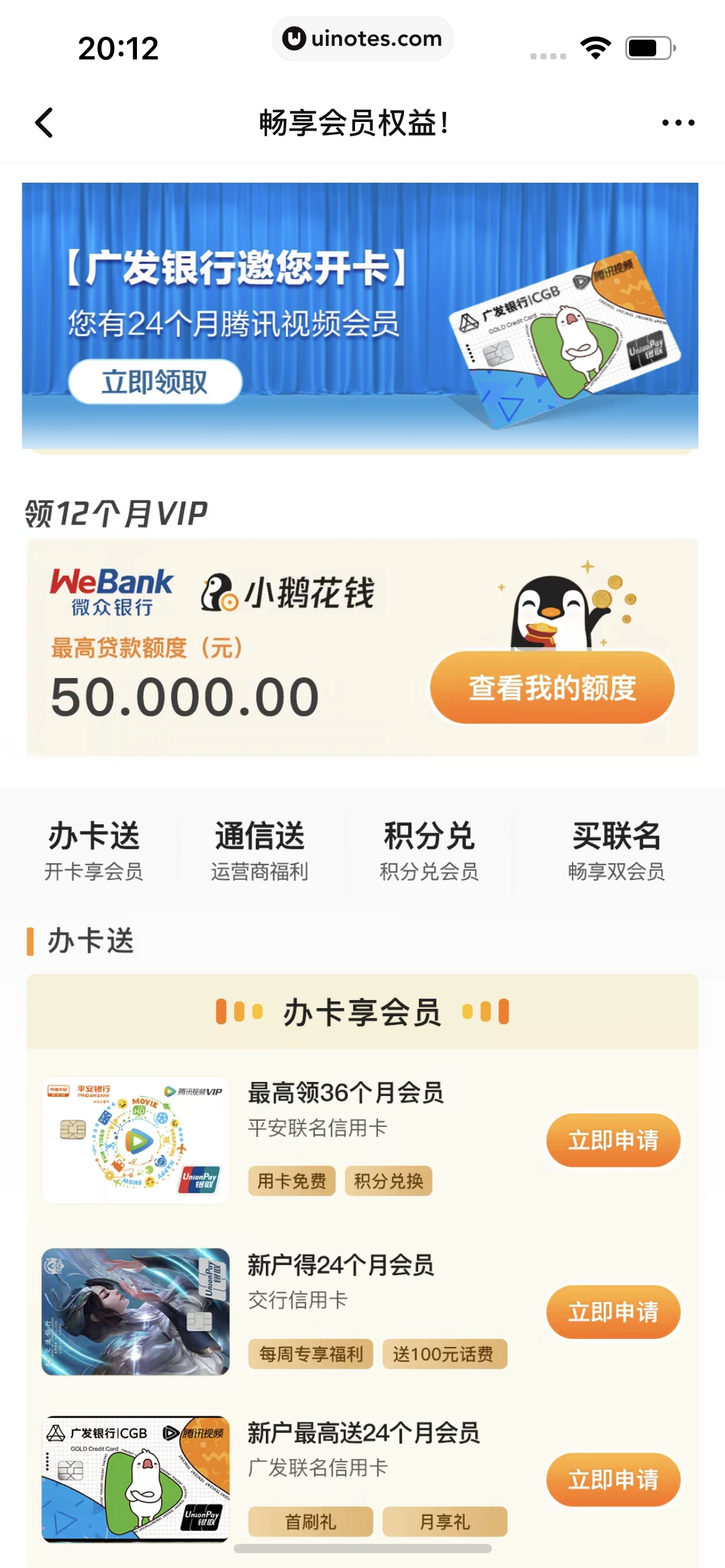725x1568 pixels.
Task: Apply for 交行信用卡 via 立即申请
Action: tap(613, 1312)
